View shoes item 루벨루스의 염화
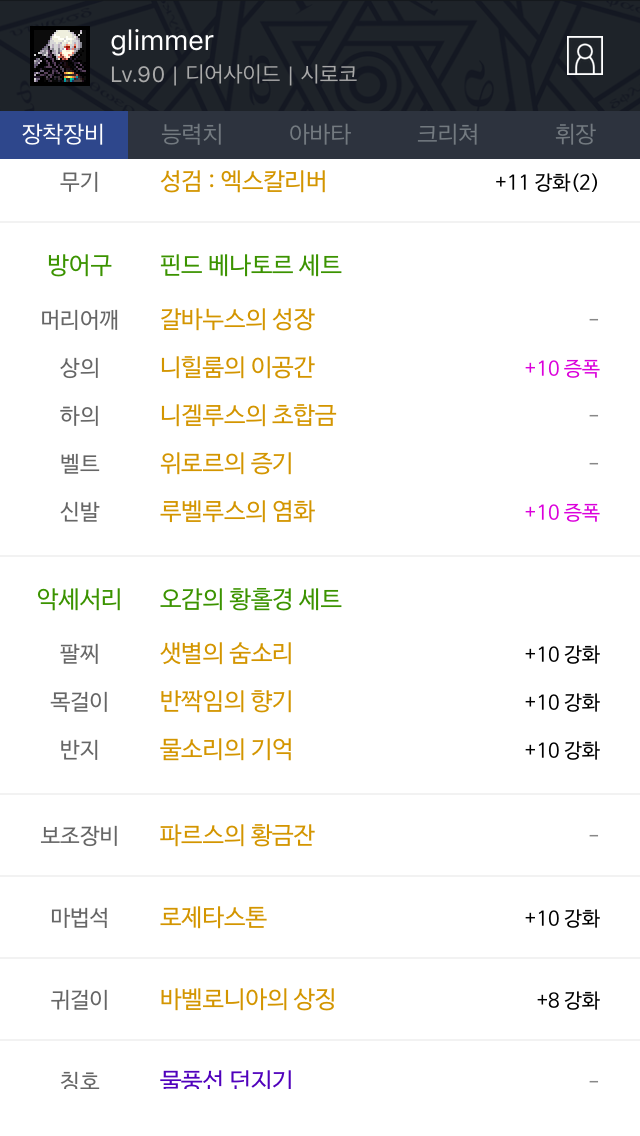640x1136 pixels. [x=237, y=511]
